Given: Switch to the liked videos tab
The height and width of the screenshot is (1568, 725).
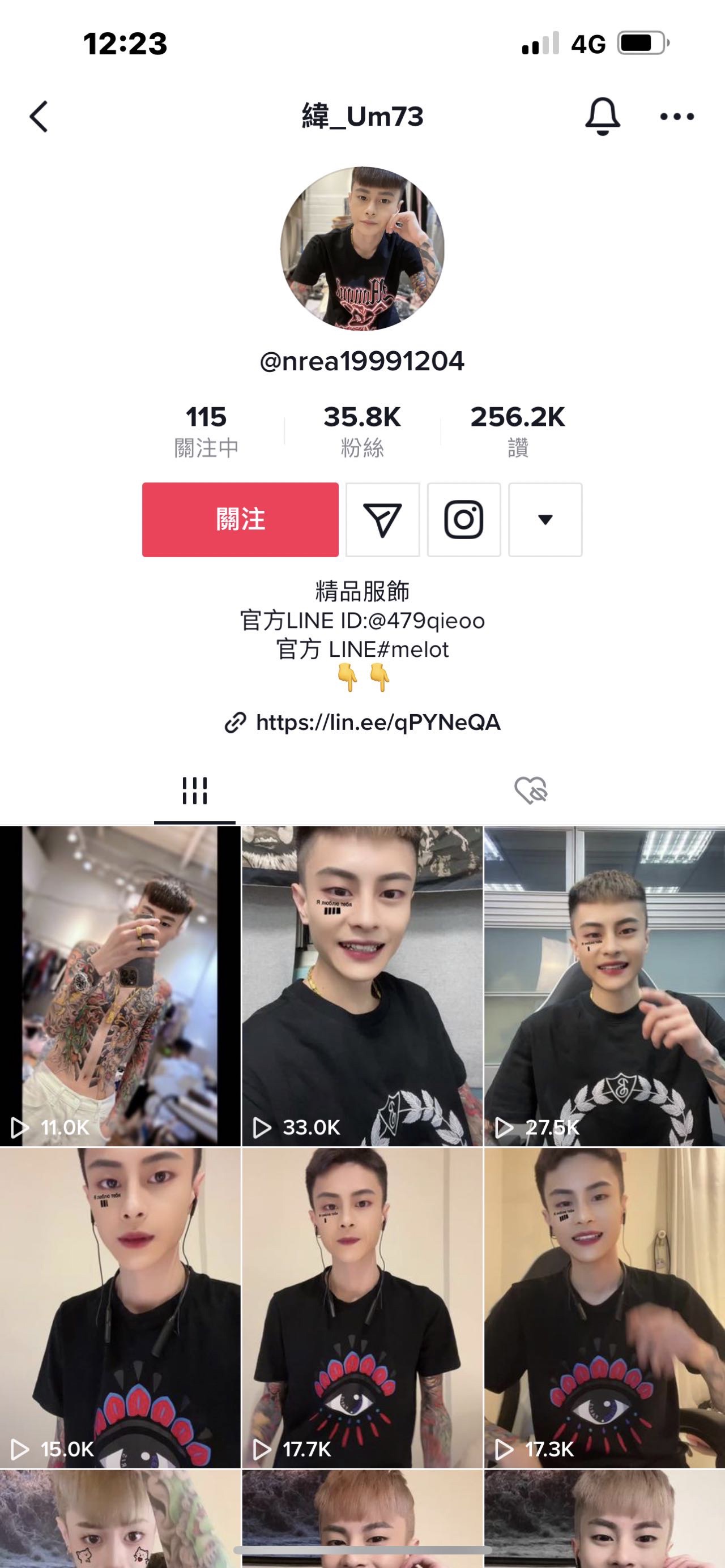Looking at the screenshot, I should coord(531,791).
